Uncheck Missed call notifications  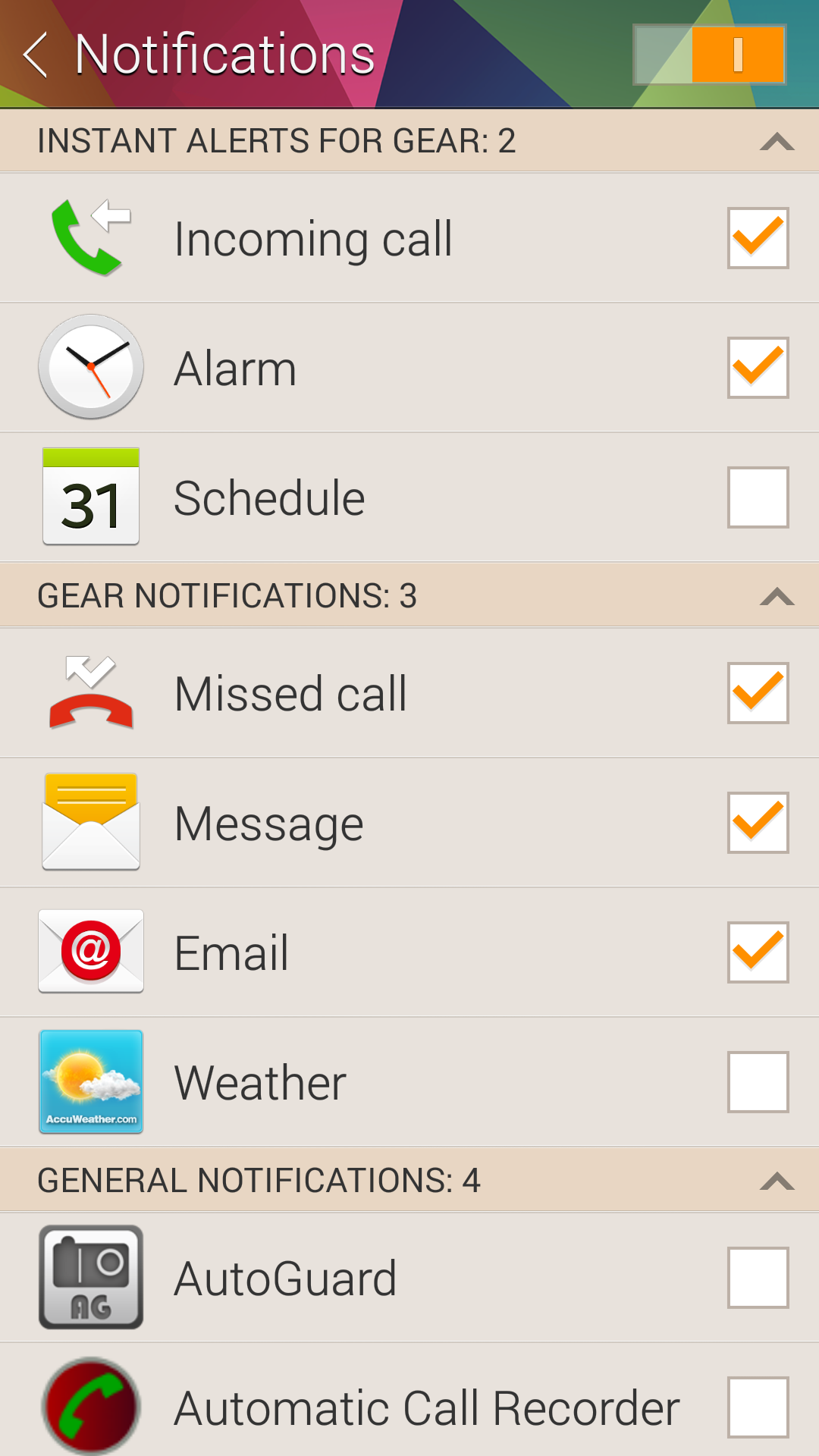click(758, 693)
